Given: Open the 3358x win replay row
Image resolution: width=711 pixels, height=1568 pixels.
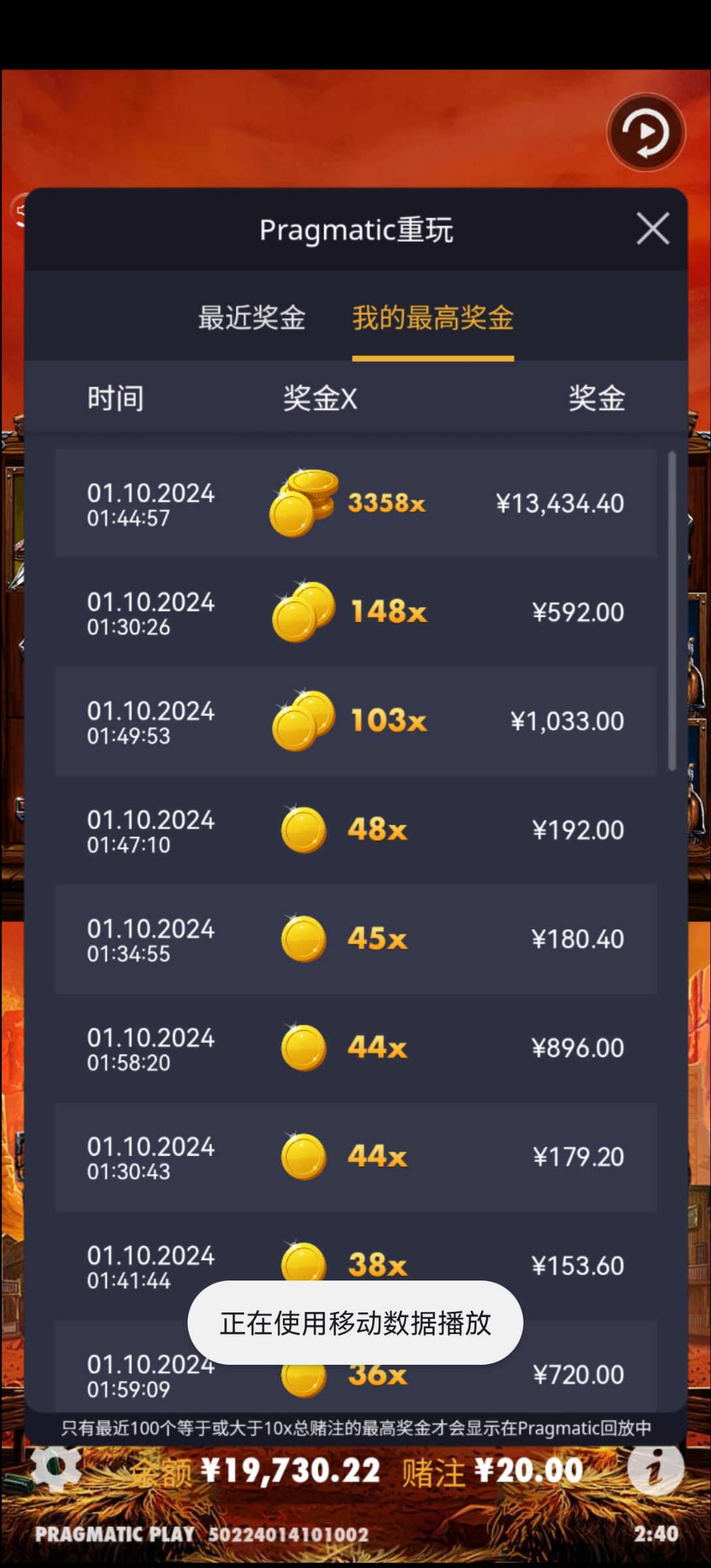Looking at the screenshot, I should pyautogui.click(x=356, y=503).
